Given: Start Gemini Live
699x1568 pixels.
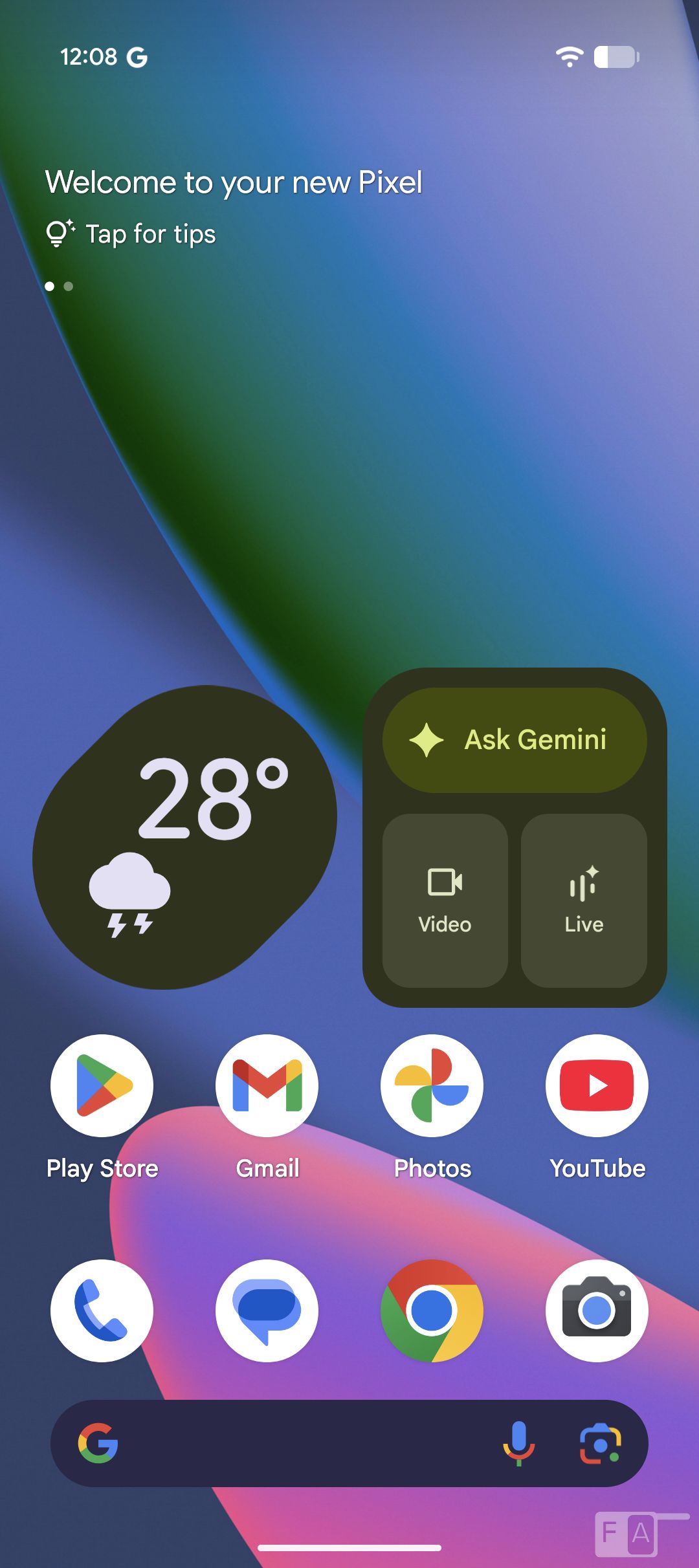Looking at the screenshot, I should [584, 900].
